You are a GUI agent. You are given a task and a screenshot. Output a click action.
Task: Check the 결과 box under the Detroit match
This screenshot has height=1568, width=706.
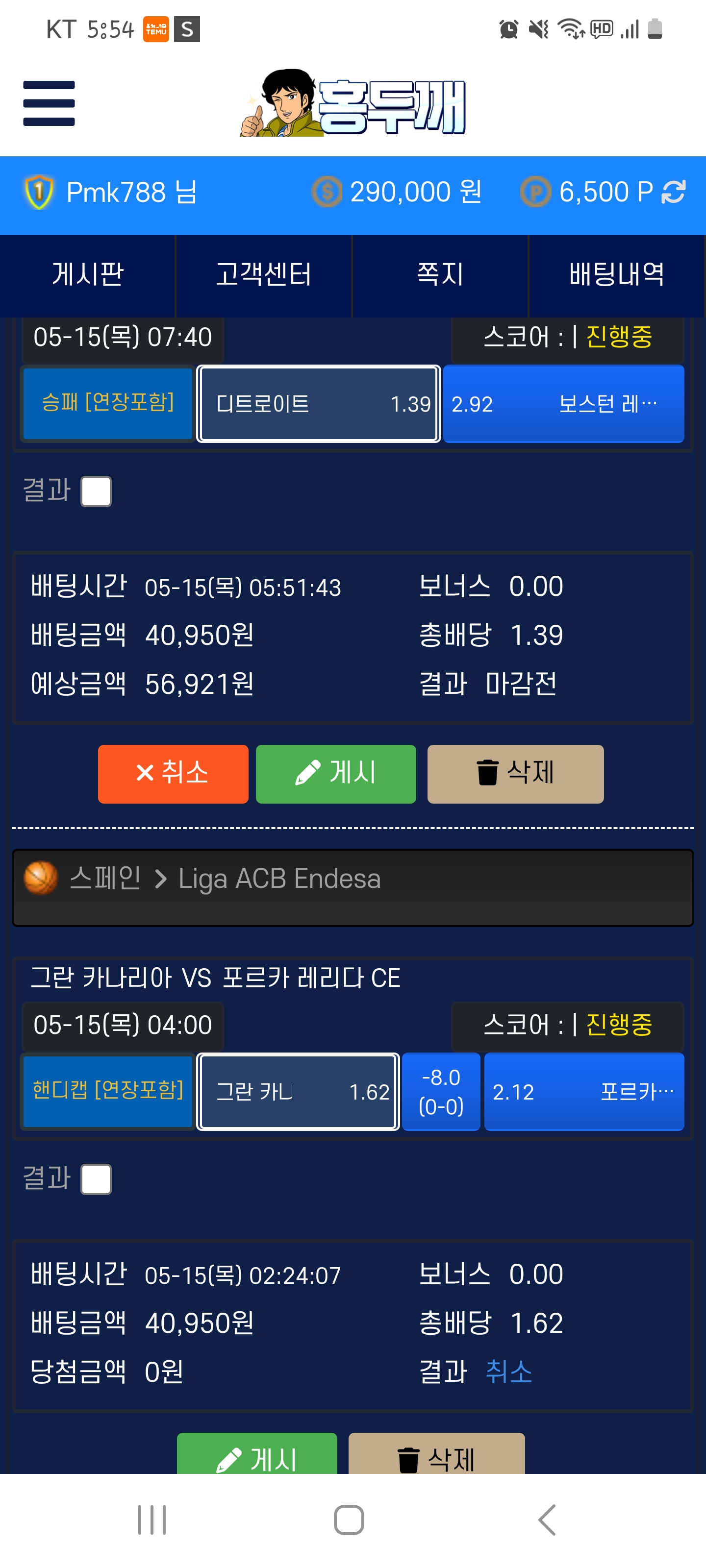coord(96,491)
